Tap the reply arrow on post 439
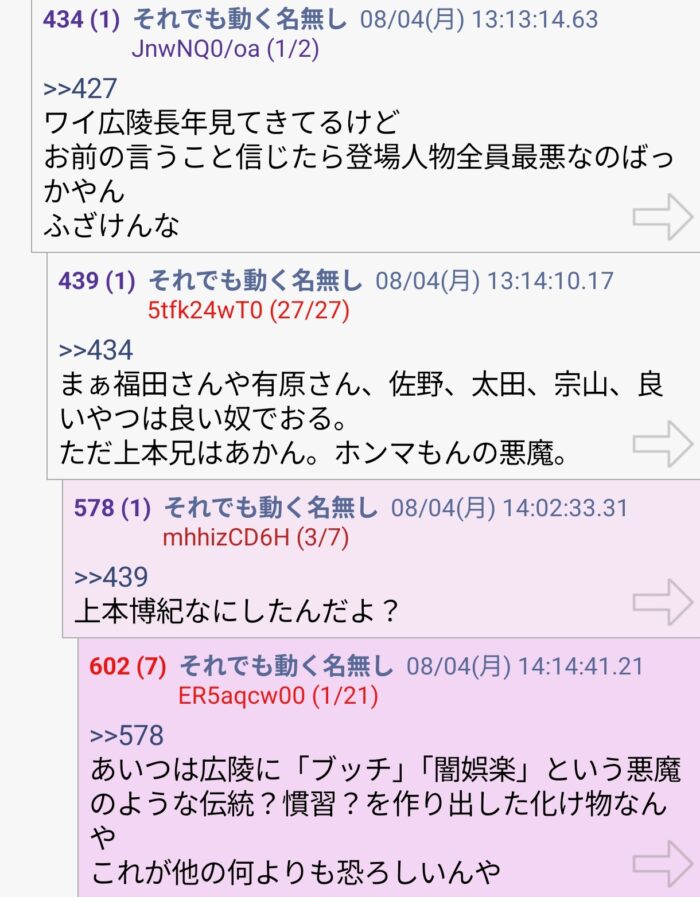 tap(663, 444)
